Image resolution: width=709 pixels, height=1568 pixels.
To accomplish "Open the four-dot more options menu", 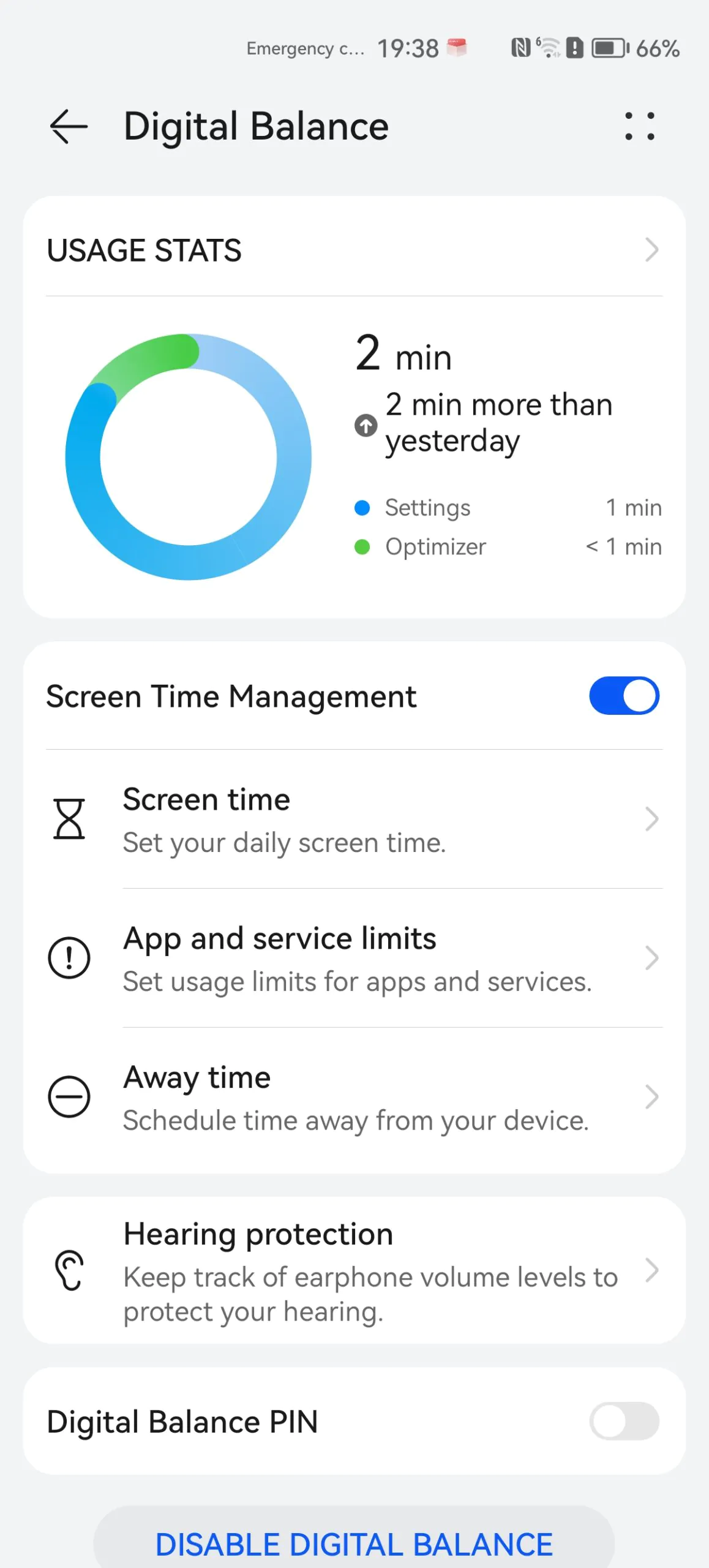I will 639,127.
